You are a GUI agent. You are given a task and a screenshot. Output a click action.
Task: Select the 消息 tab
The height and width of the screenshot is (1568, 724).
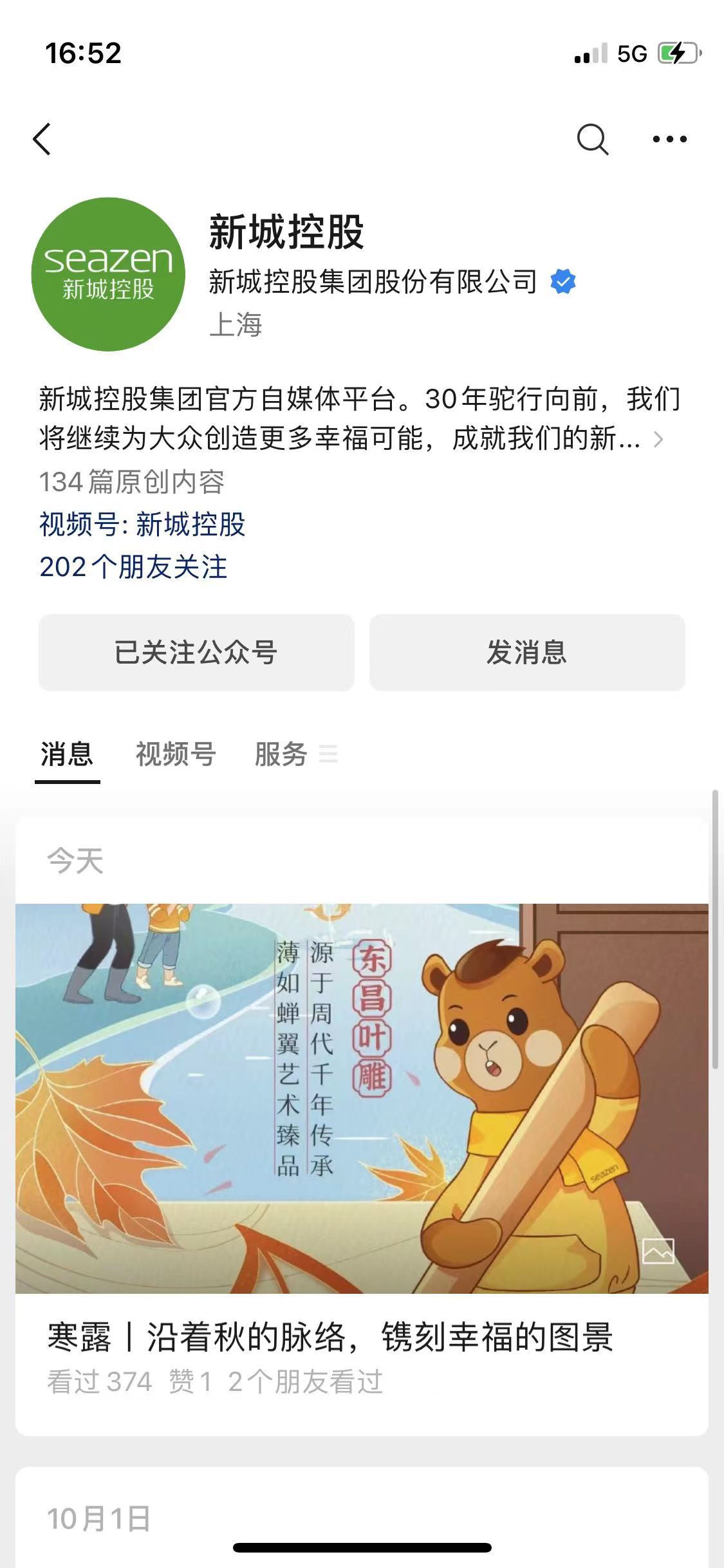click(x=67, y=754)
